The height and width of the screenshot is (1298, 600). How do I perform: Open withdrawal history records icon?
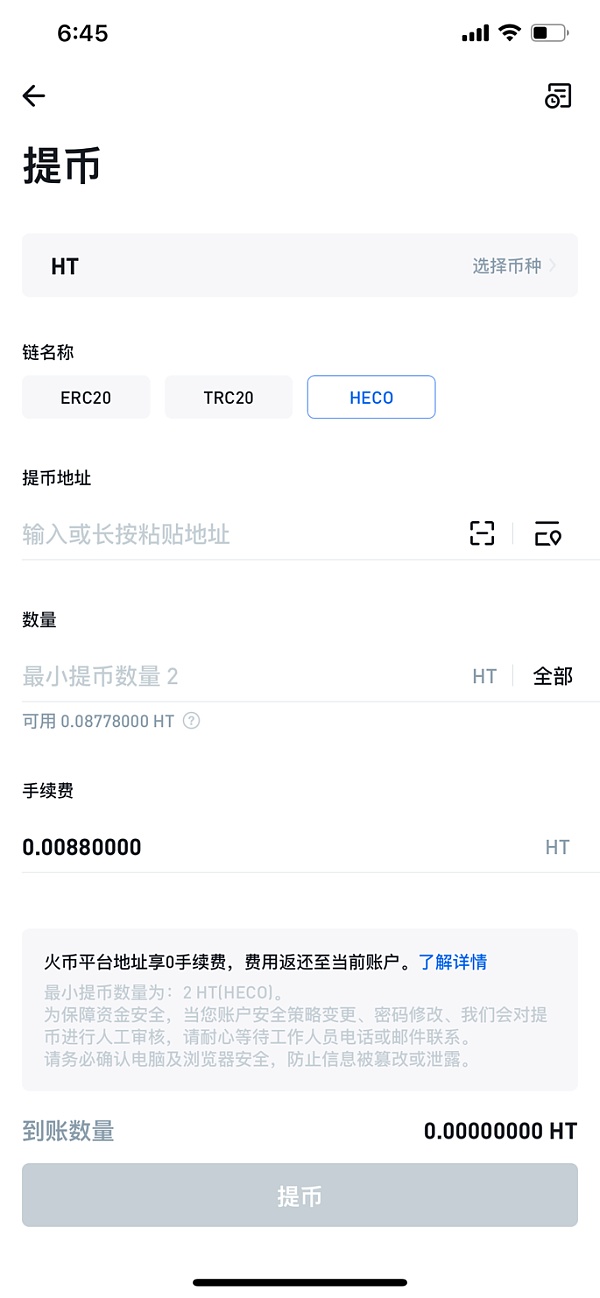coord(558,96)
